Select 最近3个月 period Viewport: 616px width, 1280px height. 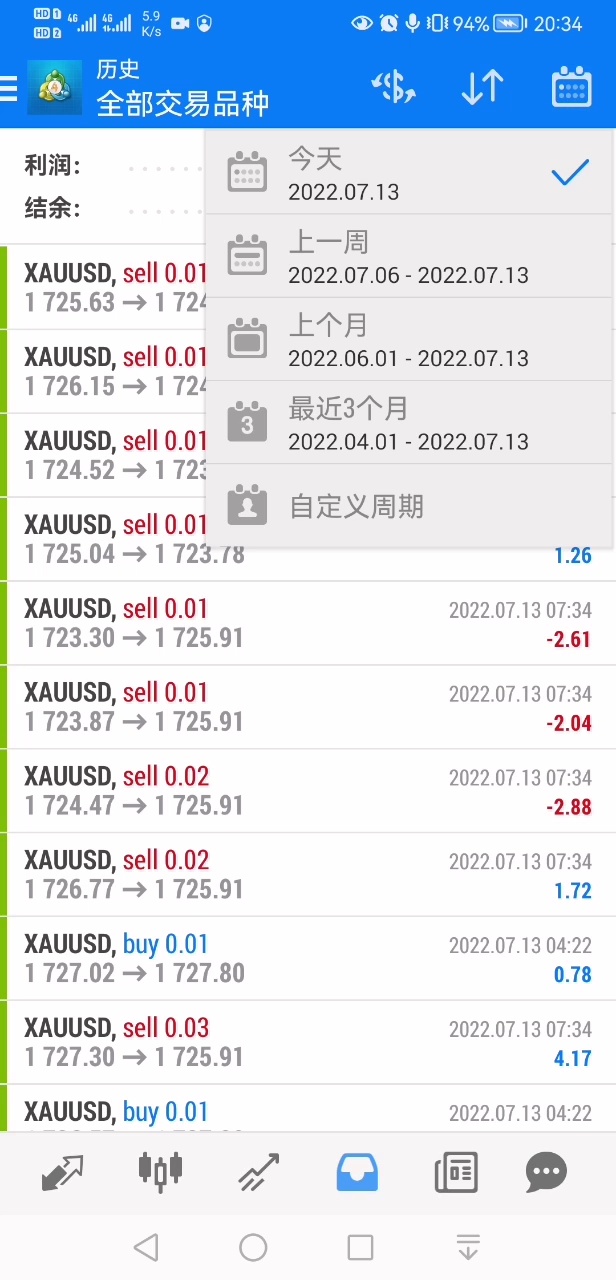(x=408, y=423)
